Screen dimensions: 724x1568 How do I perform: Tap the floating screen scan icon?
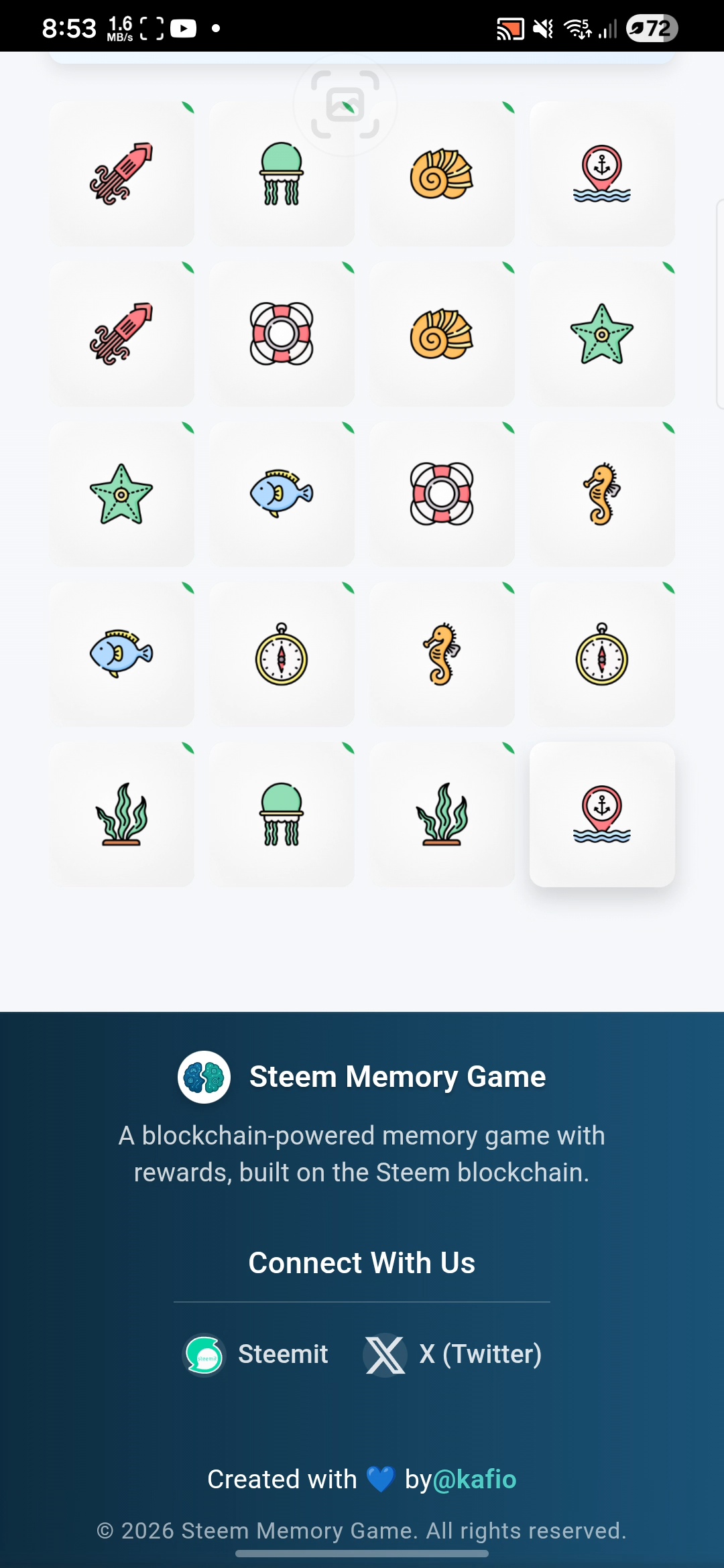(345, 105)
